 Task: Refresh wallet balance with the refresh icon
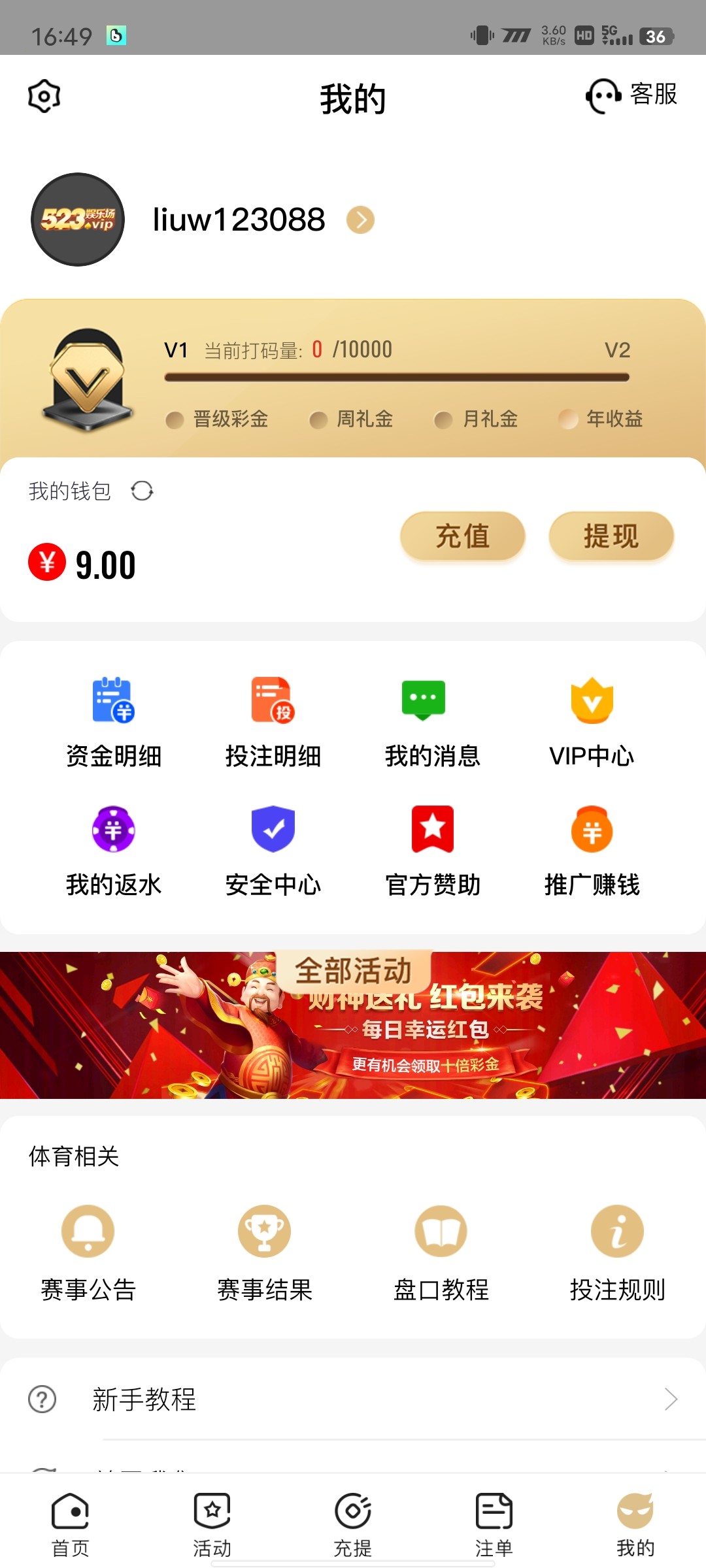click(141, 491)
